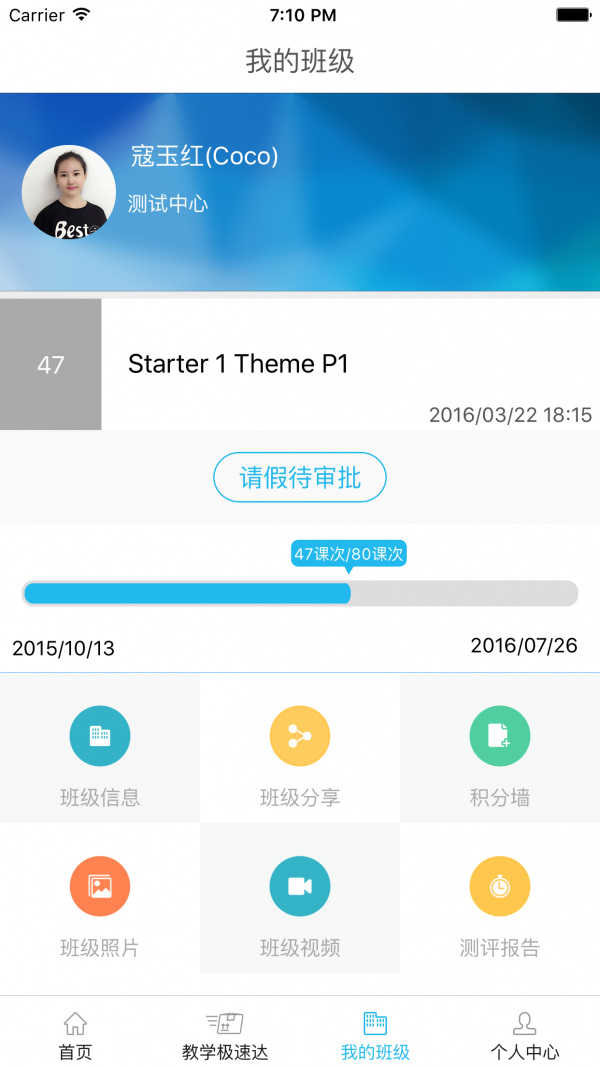
Task: Tap 寇玉红's profile avatar
Action: pos(69,192)
